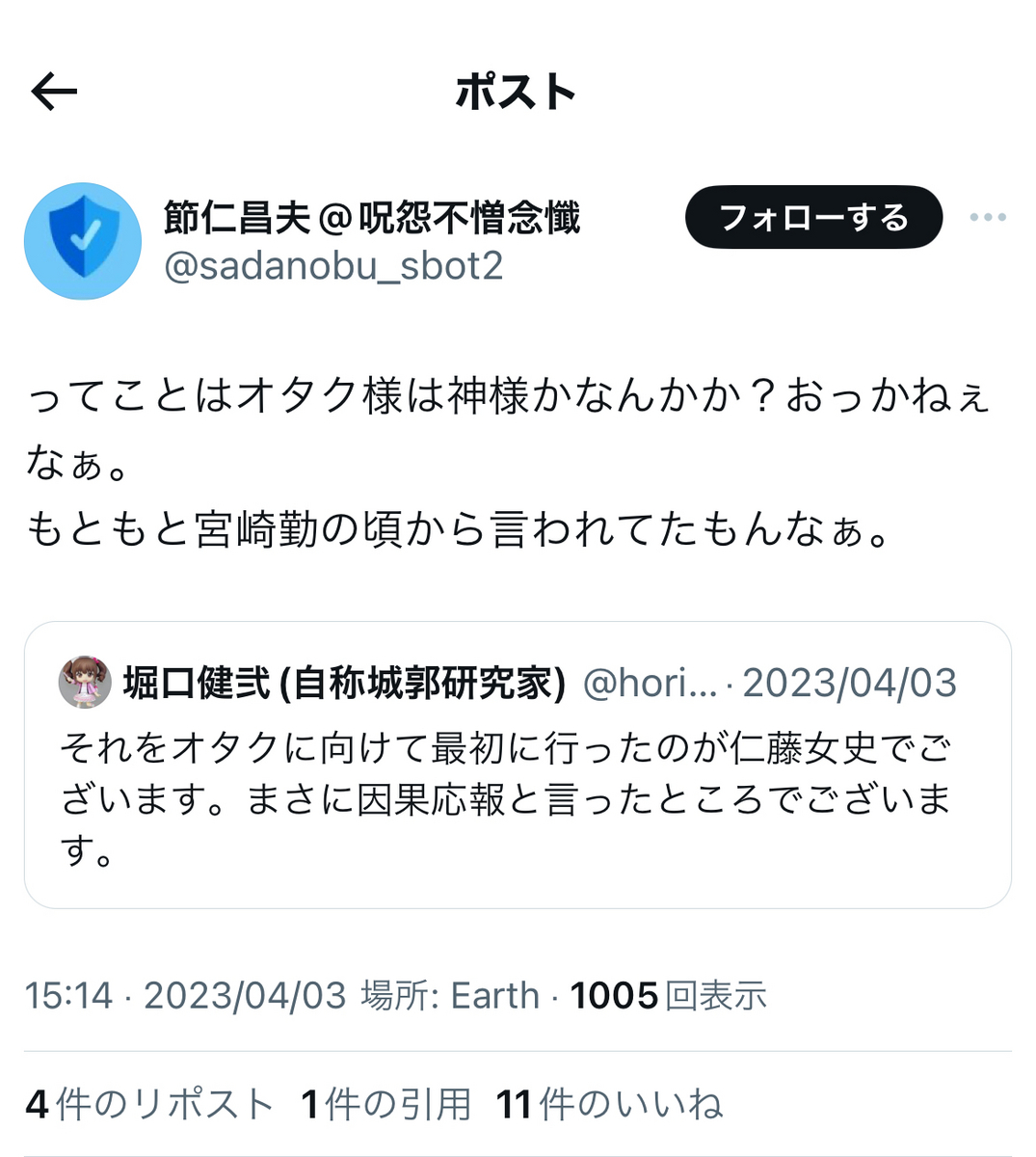This screenshot has width=1036, height=1157.
Task: View the 1件の引用 list
Action: pos(385,1105)
